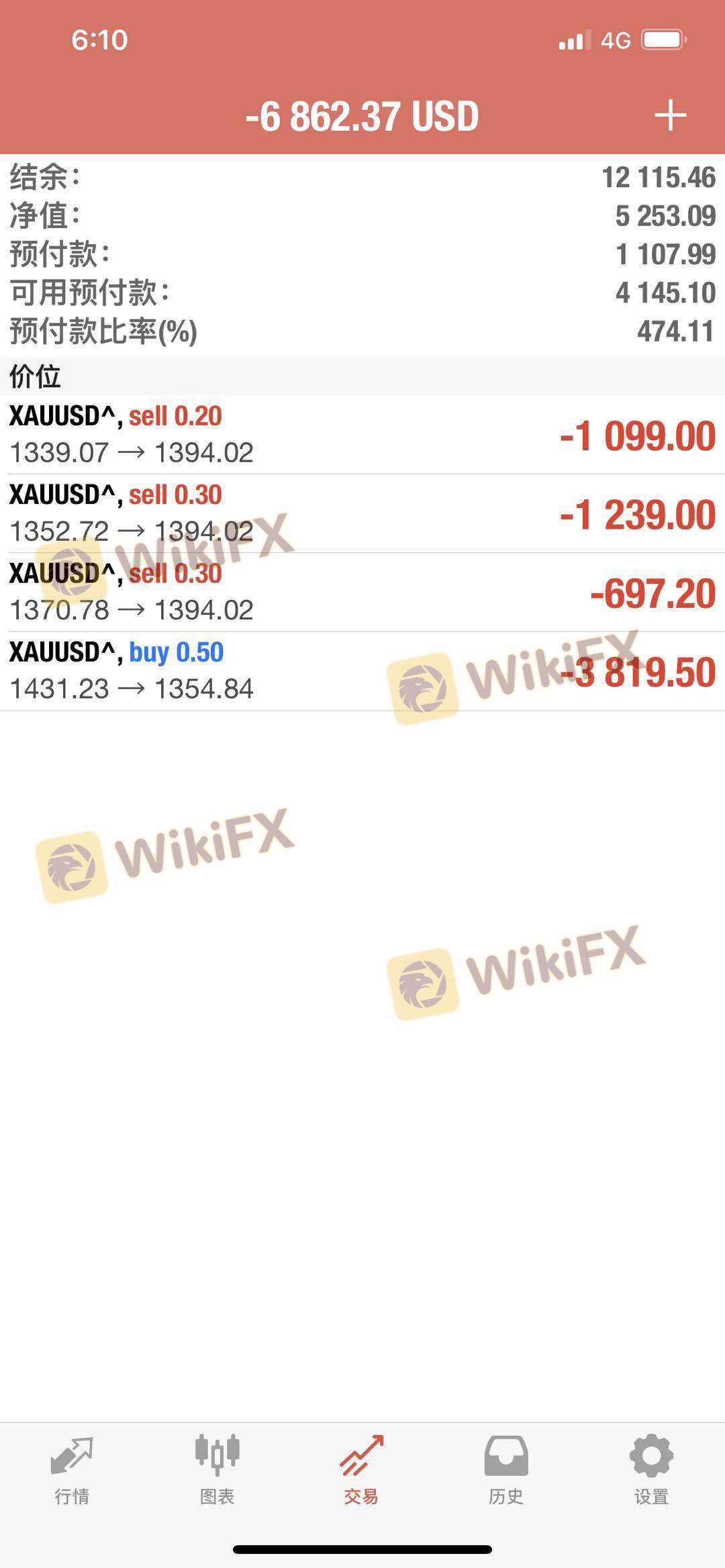The height and width of the screenshot is (1568, 725).
Task: Open the sell 0.30 position at 1370.78
Action: coord(362,592)
